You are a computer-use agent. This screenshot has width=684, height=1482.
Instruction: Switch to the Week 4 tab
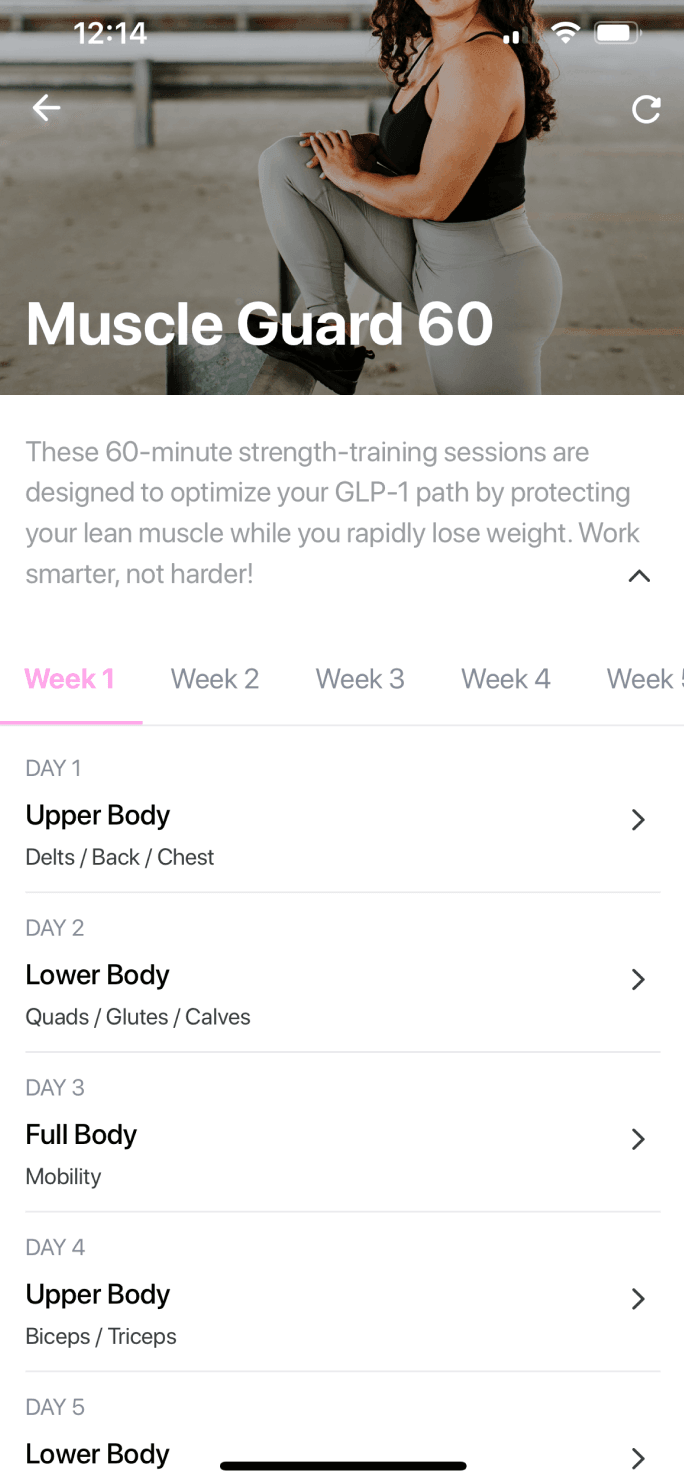(505, 679)
